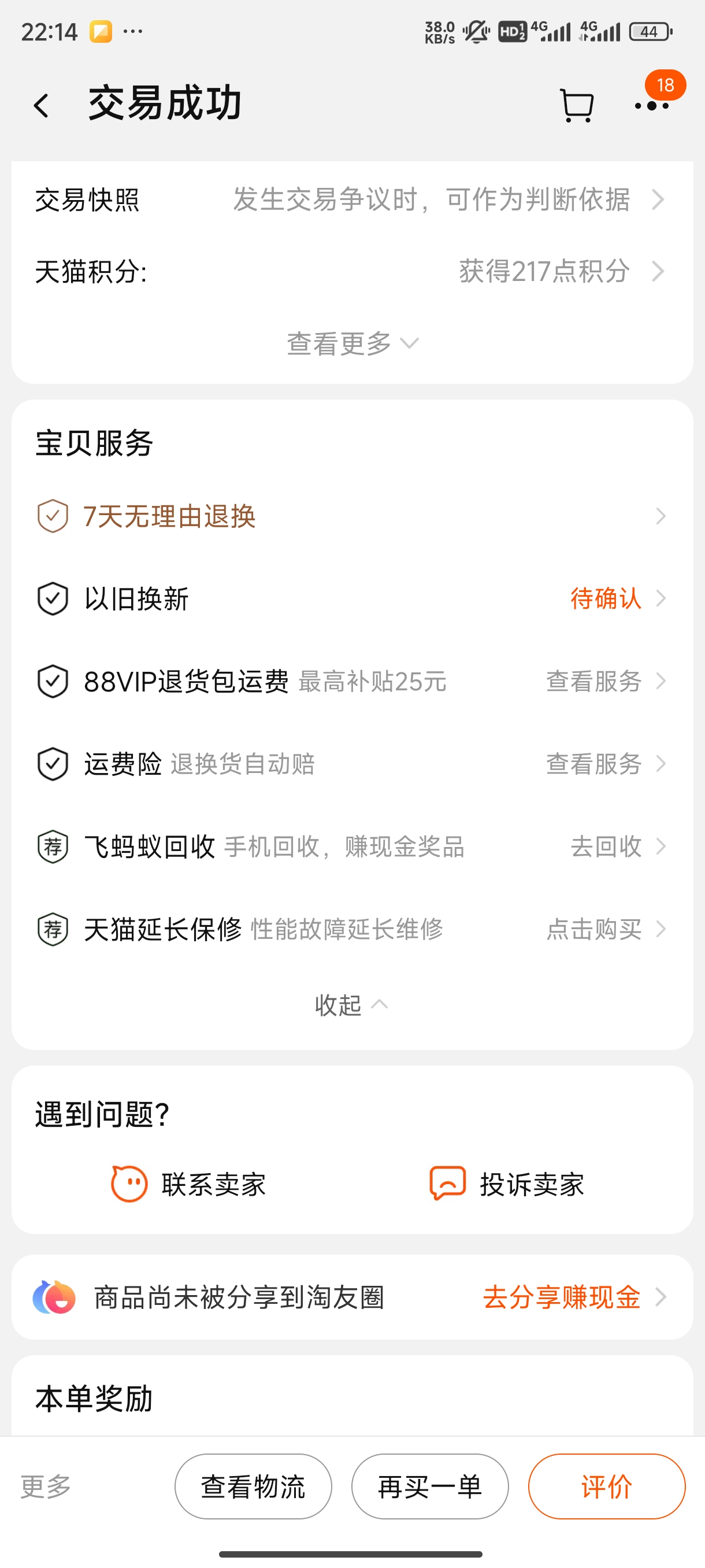
Task: Open the three-dot overflow menu
Action: [x=652, y=106]
